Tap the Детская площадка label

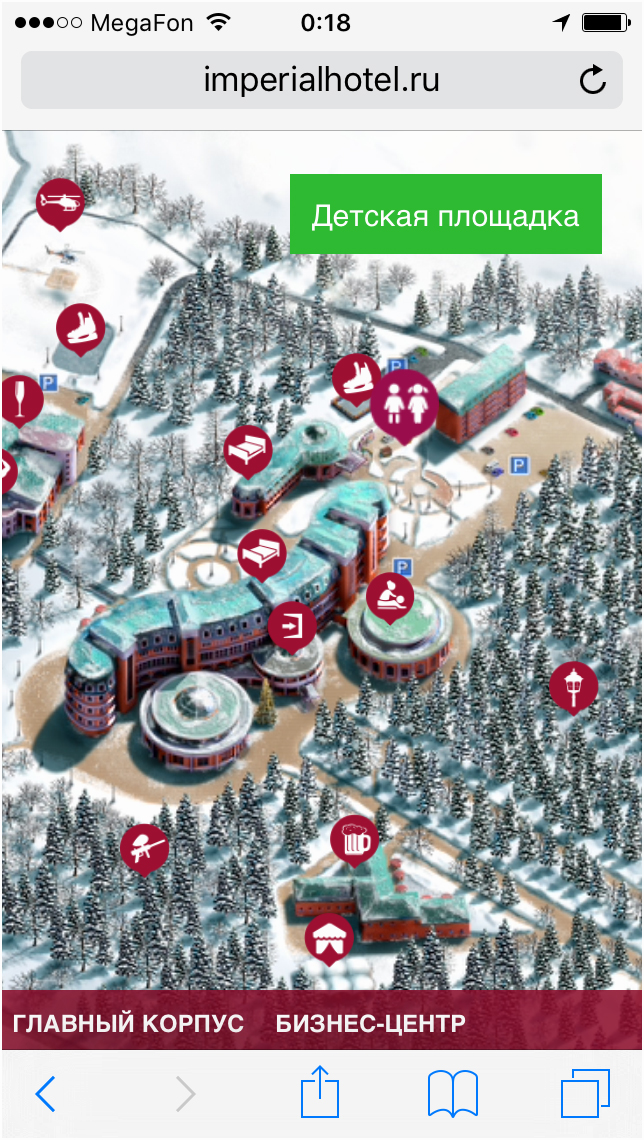click(x=445, y=215)
